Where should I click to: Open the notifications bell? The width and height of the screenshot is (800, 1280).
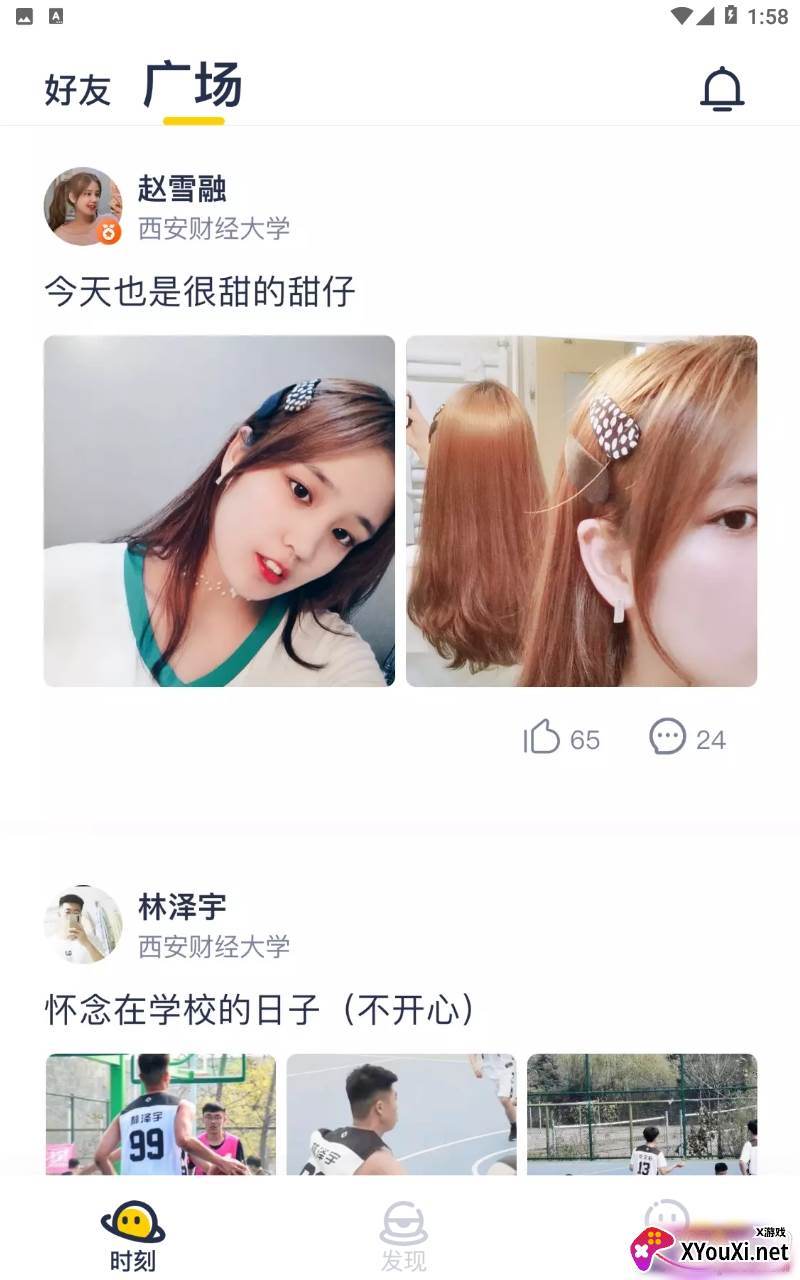pos(721,90)
